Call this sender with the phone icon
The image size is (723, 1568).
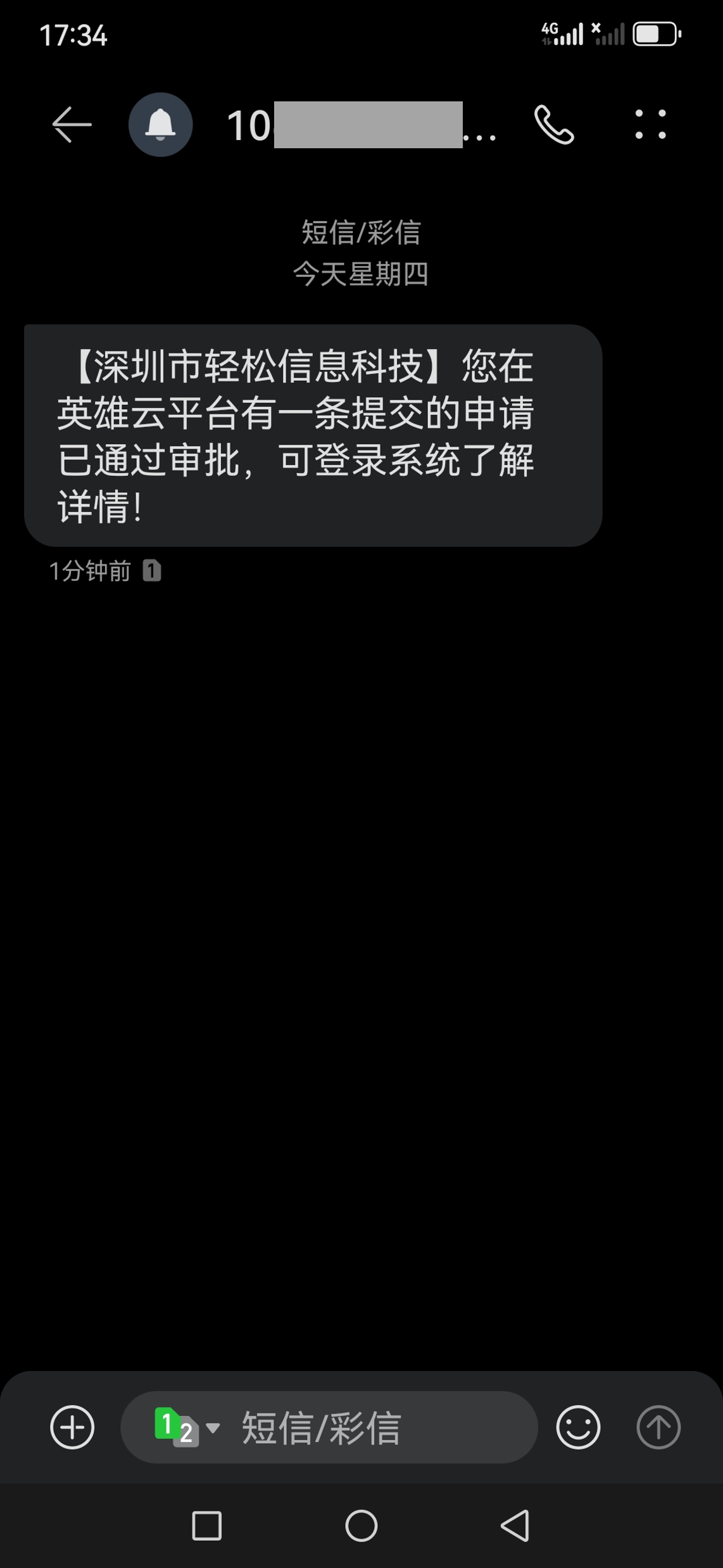click(x=554, y=125)
